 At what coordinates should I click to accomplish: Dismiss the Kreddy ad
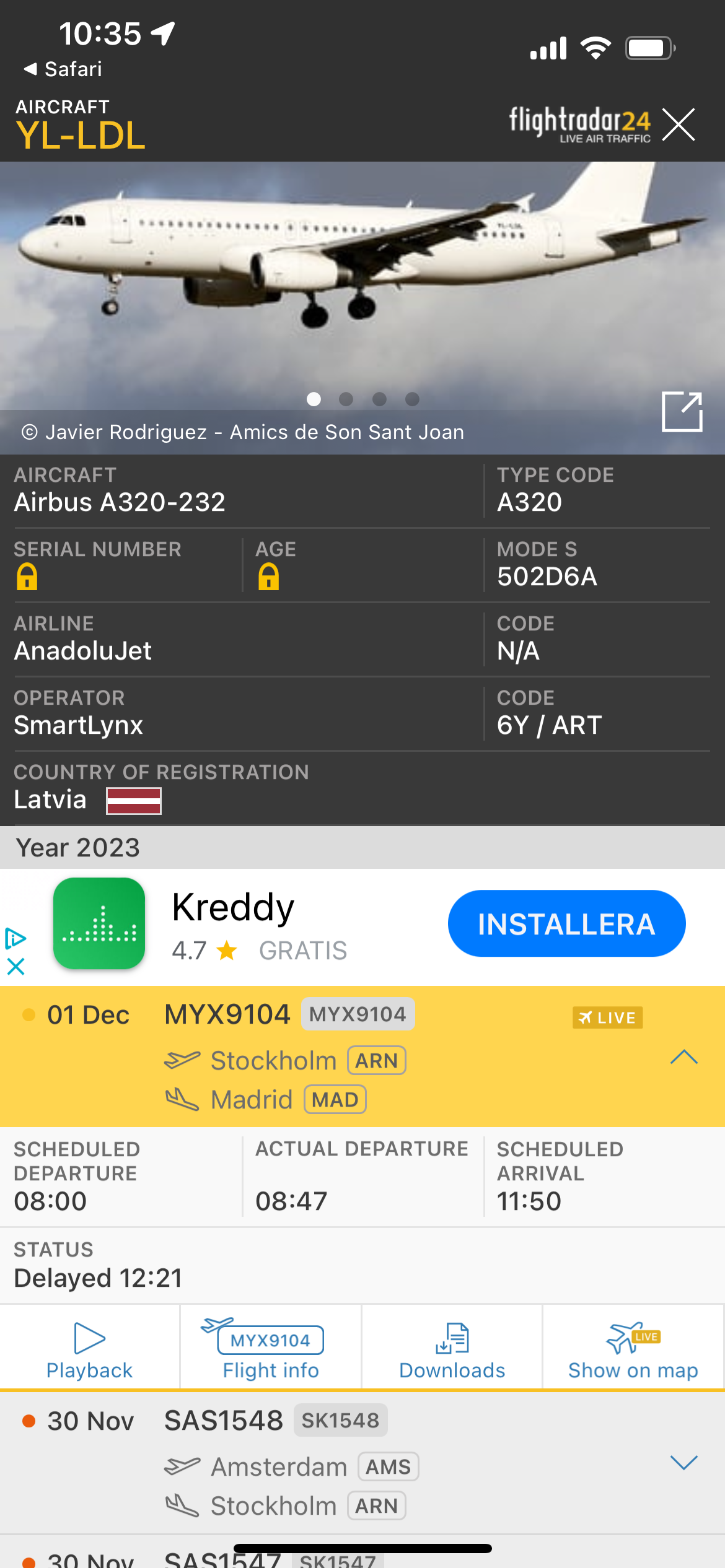15,966
